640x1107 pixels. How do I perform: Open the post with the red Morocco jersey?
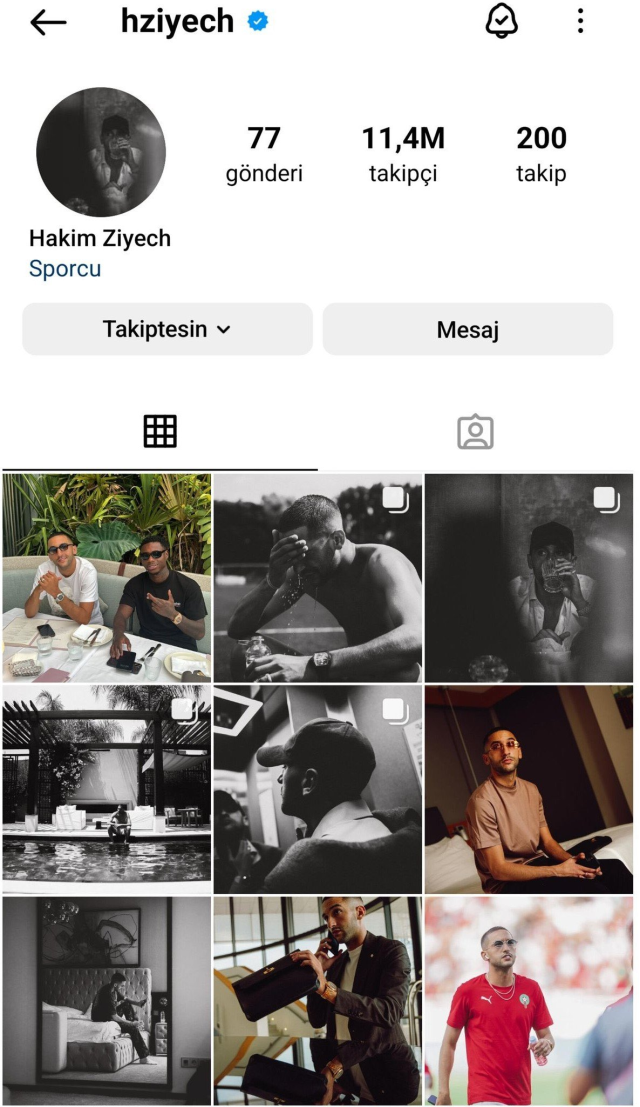(x=529, y=1001)
